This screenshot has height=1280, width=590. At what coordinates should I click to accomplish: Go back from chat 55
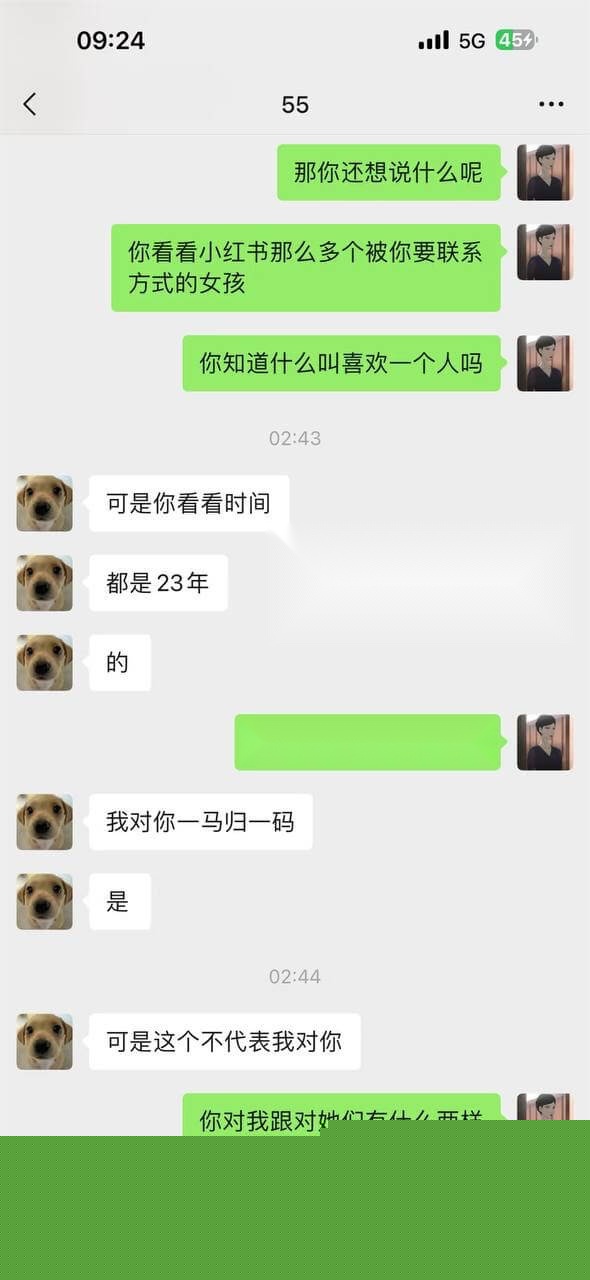(x=30, y=104)
